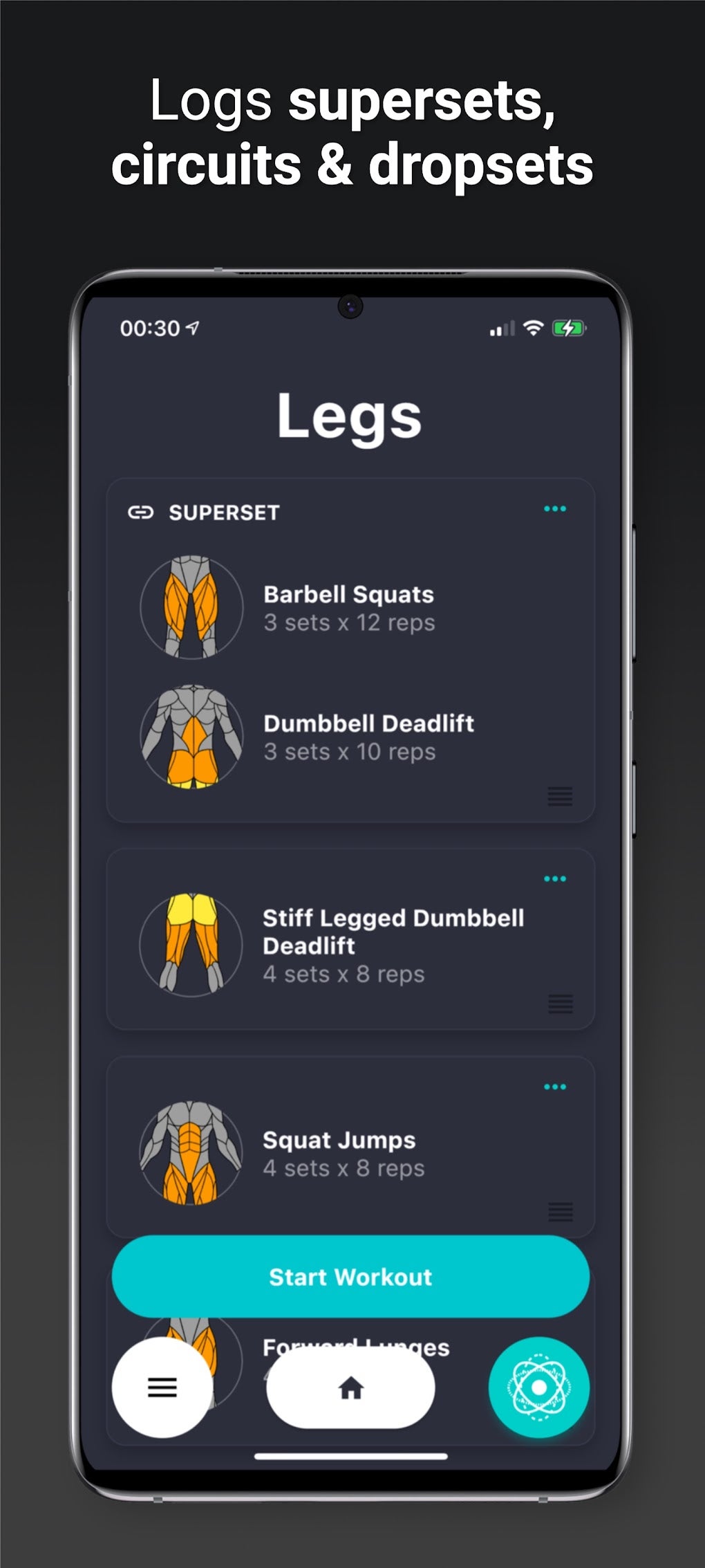This screenshot has height=1568, width=705.
Task: Click the superset chain link icon
Action: point(141,512)
